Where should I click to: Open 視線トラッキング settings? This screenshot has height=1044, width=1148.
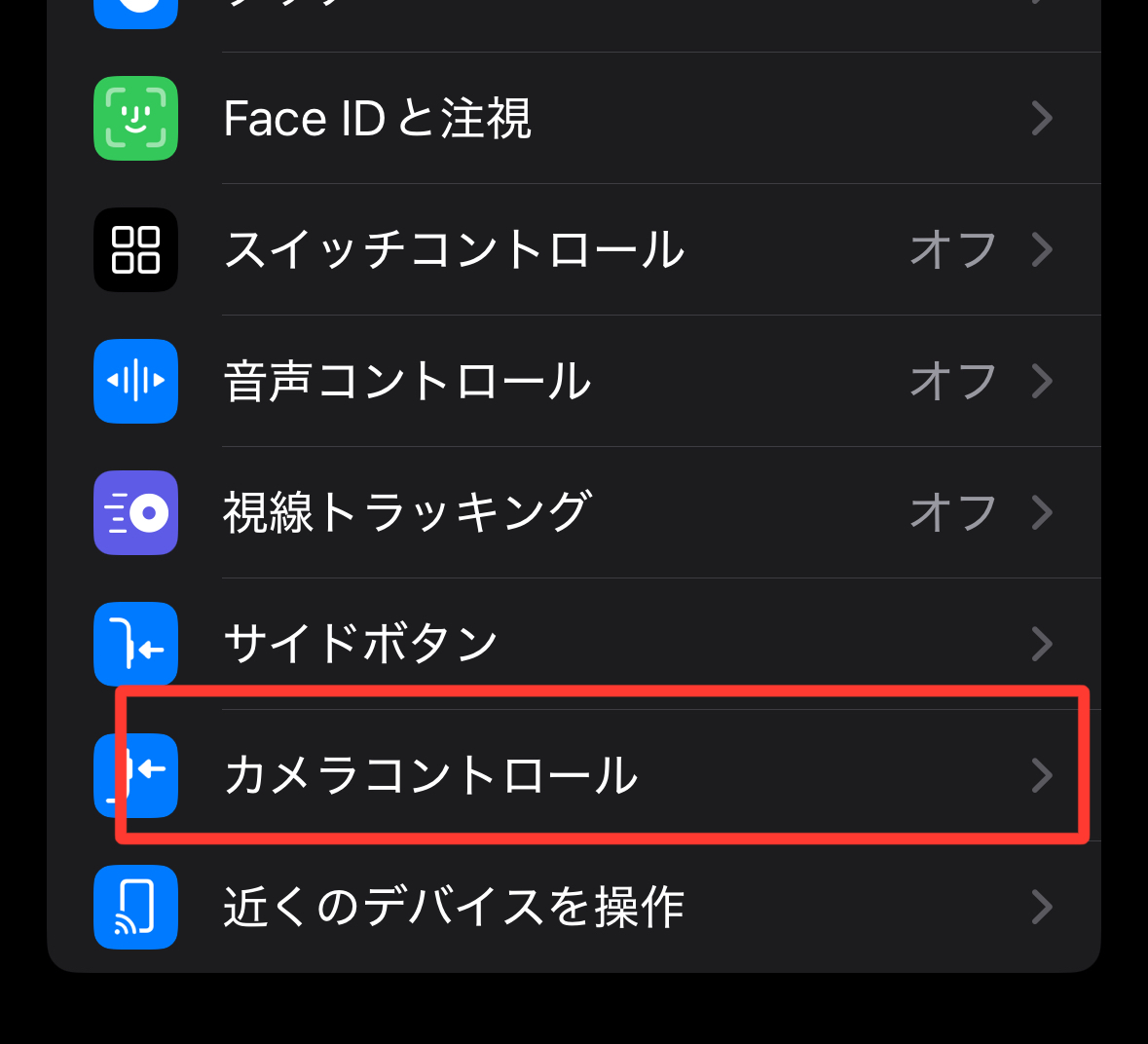574,513
